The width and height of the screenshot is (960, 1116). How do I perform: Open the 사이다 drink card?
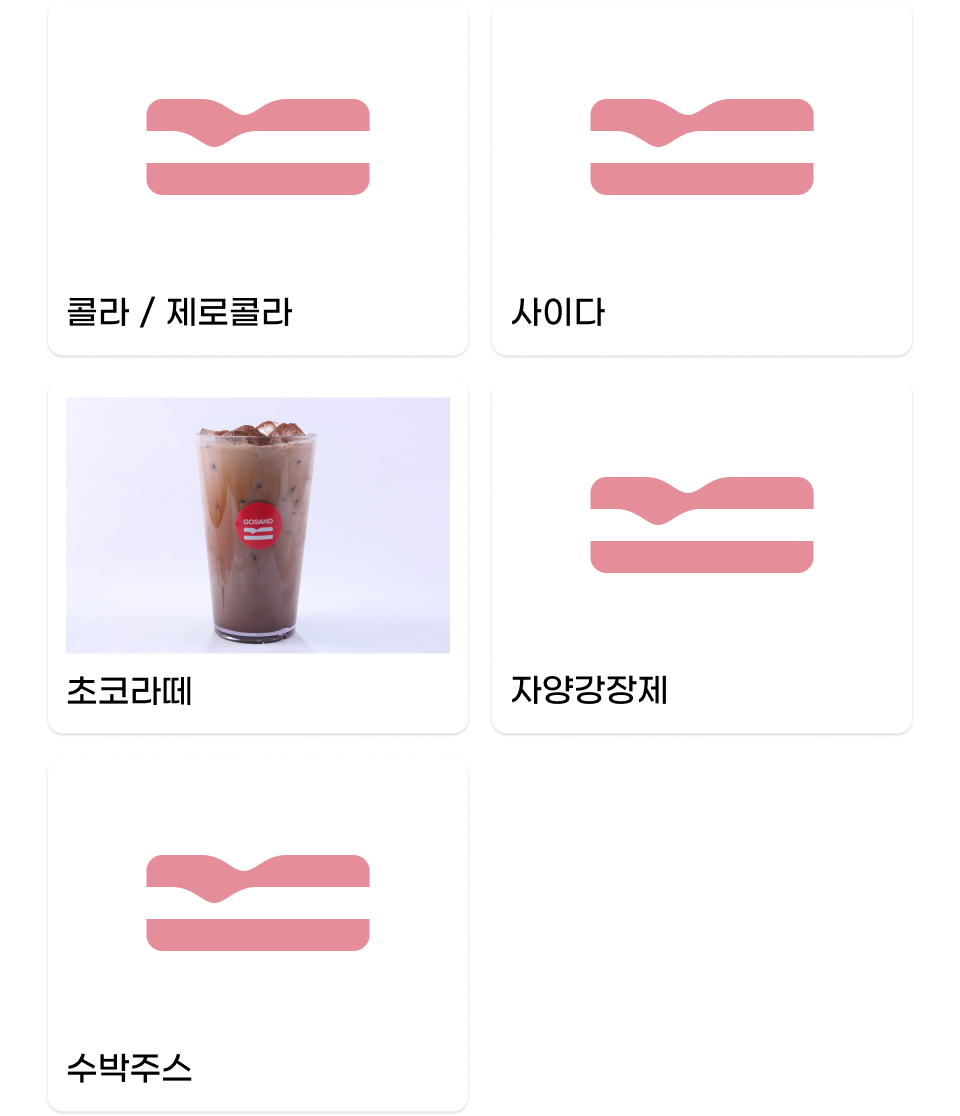tap(701, 179)
